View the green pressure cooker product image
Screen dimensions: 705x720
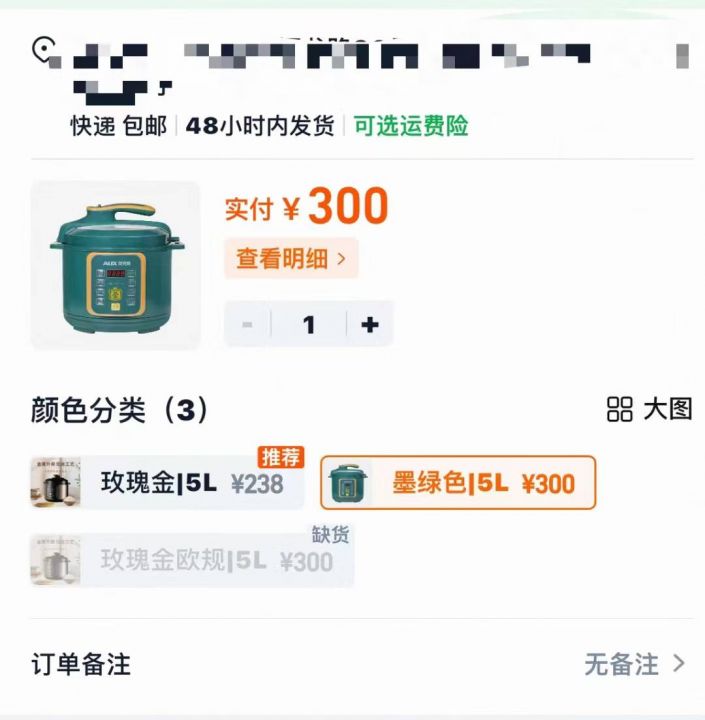116,265
